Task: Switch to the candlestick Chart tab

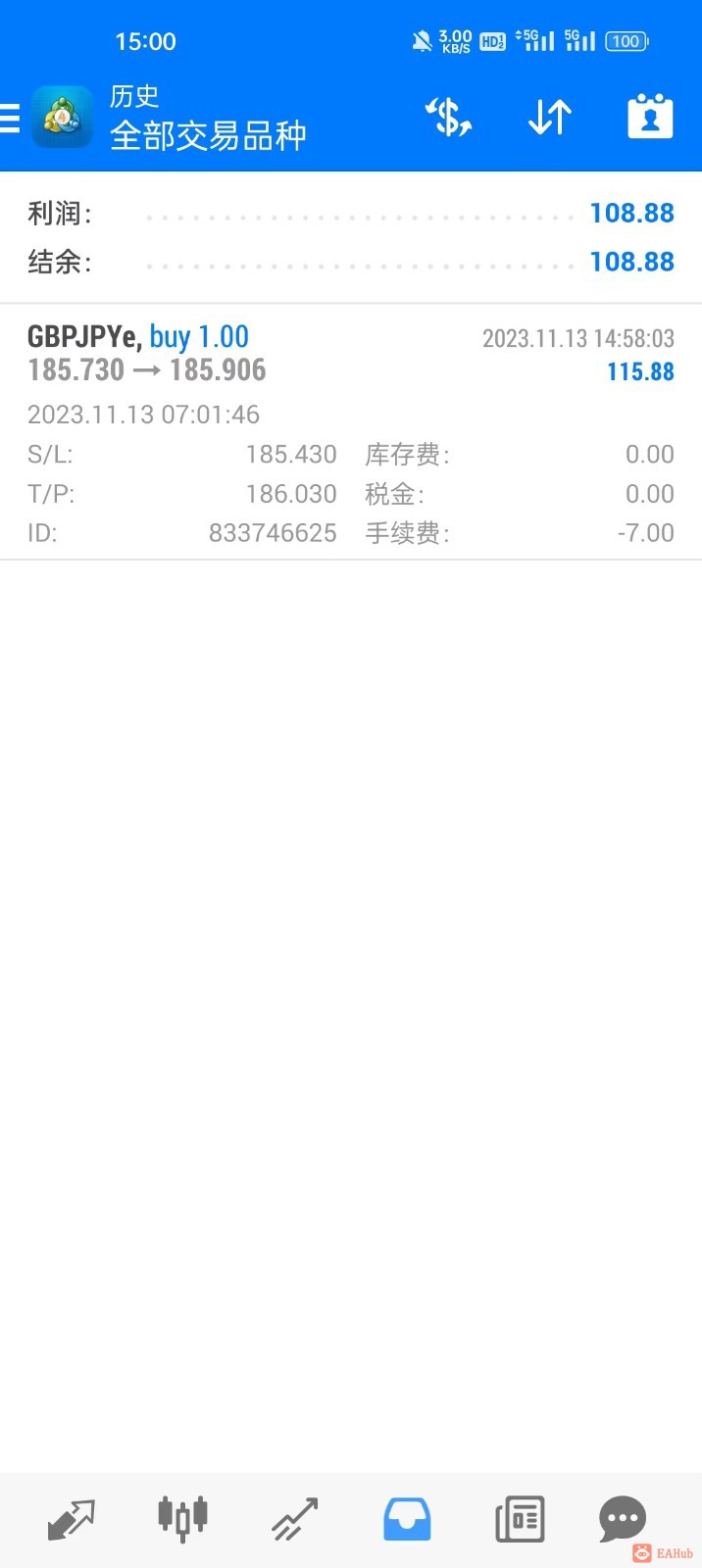Action: 182,1520
